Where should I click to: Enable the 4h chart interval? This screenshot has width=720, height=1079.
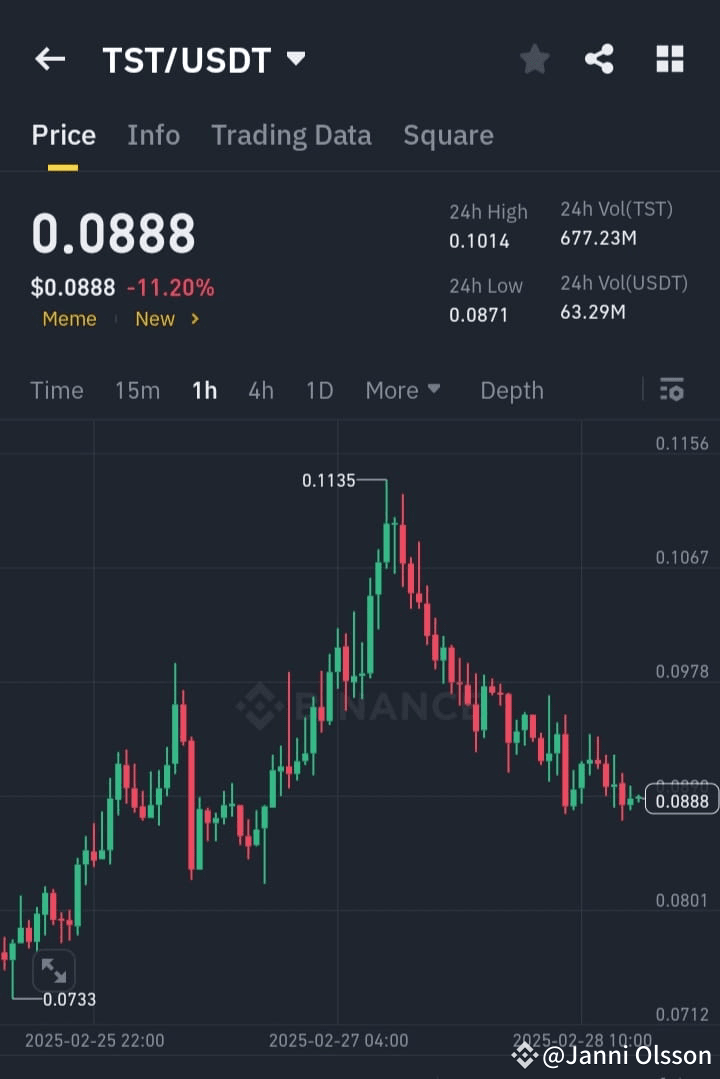[x=260, y=390]
